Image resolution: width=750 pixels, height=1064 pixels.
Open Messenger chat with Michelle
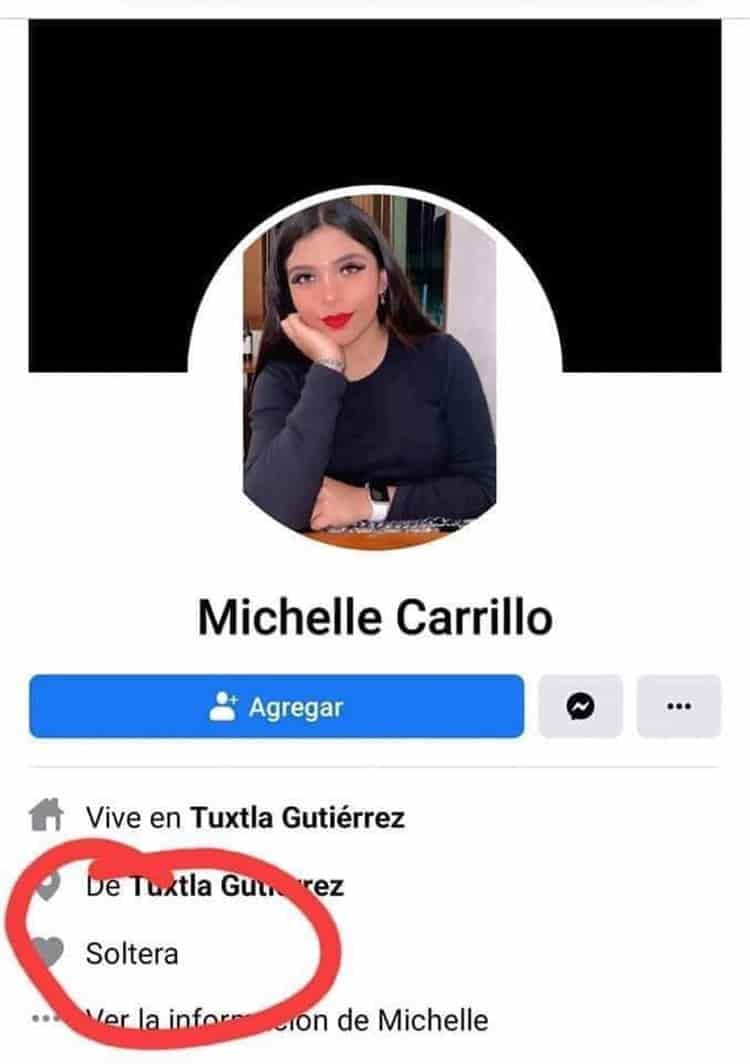[x=580, y=707]
